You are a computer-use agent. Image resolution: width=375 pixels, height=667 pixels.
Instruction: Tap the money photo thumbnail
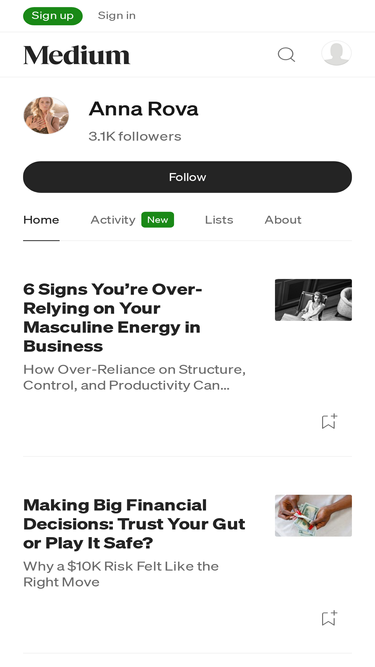click(313, 516)
